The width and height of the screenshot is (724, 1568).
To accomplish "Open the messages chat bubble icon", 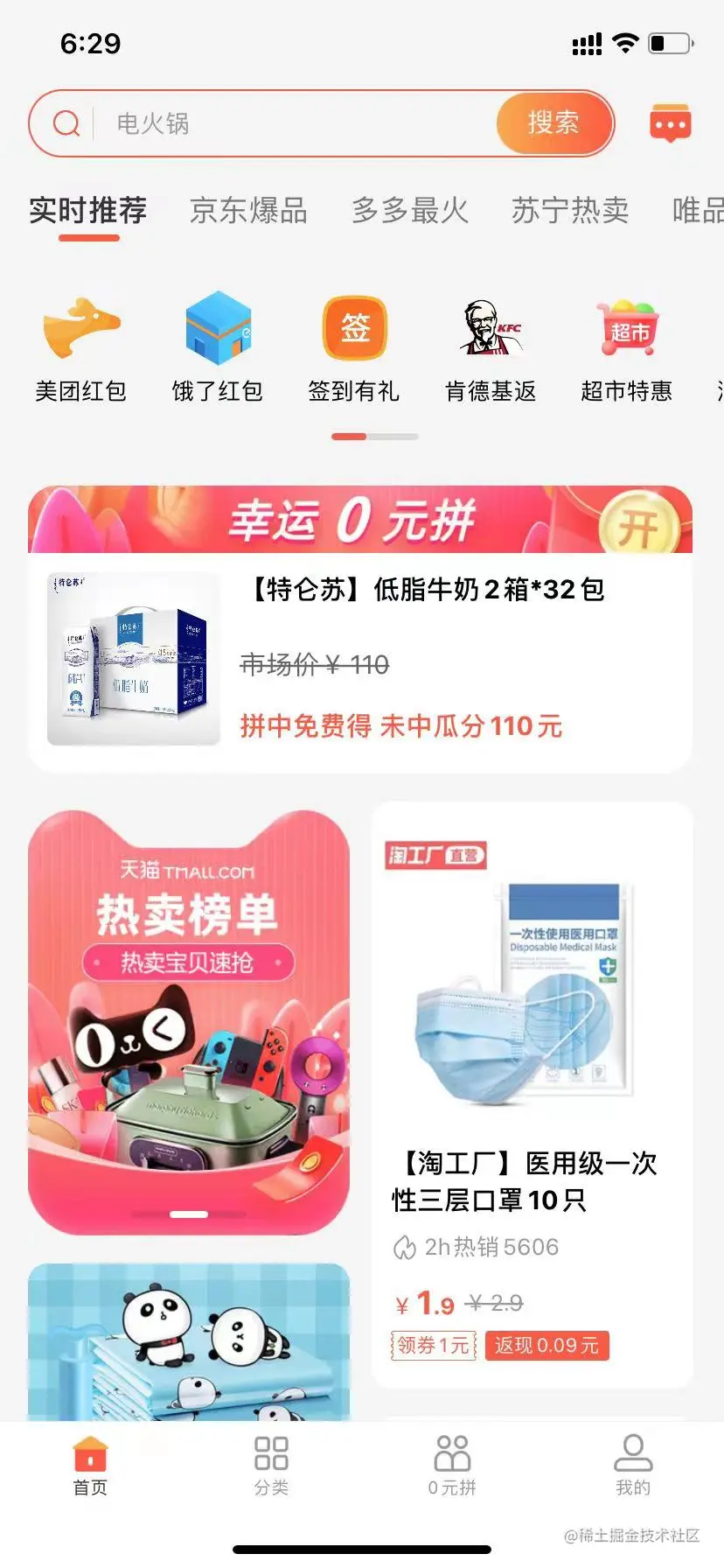I will coord(670,124).
